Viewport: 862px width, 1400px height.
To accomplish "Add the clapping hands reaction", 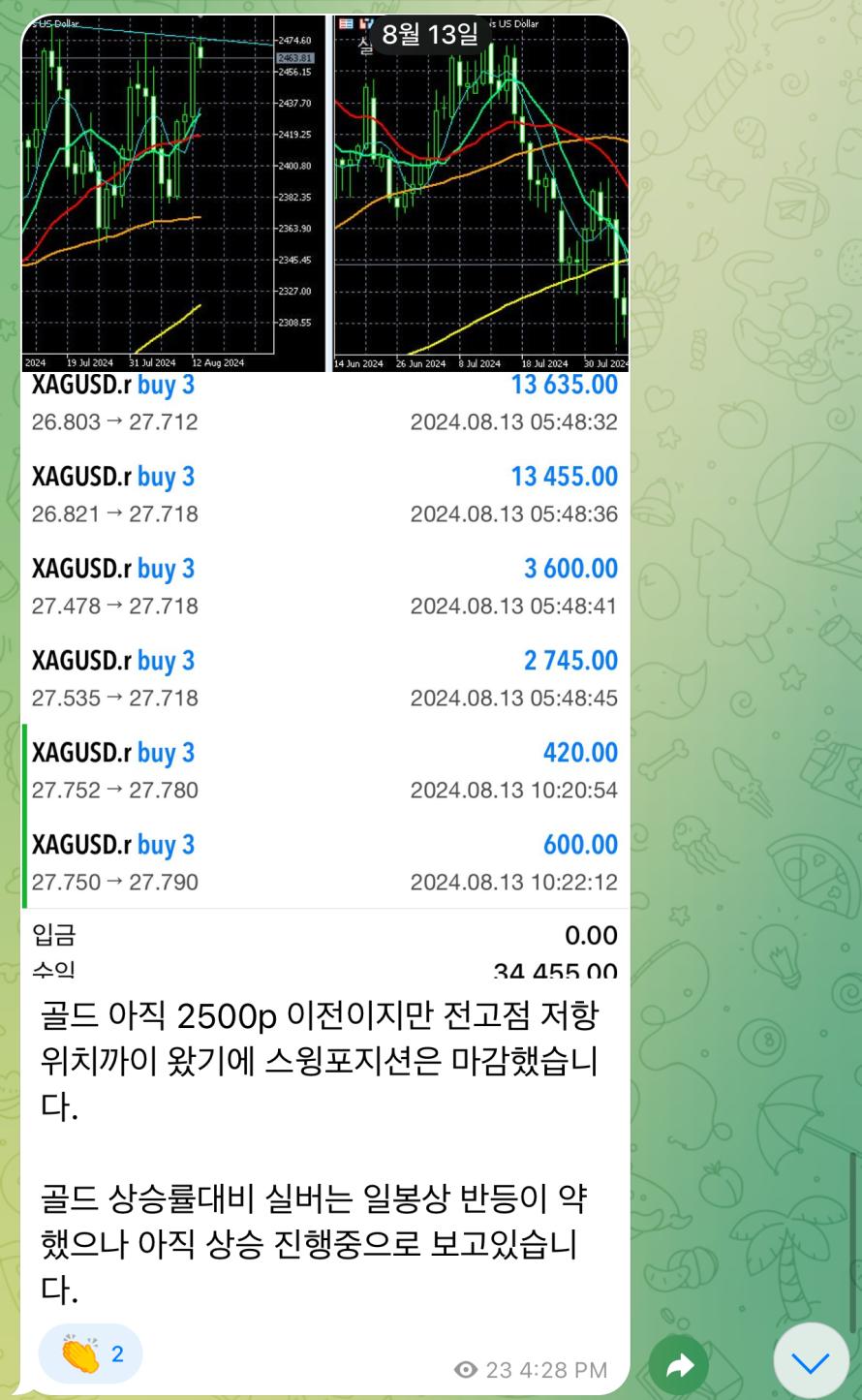I will (x=90, y=1353).
